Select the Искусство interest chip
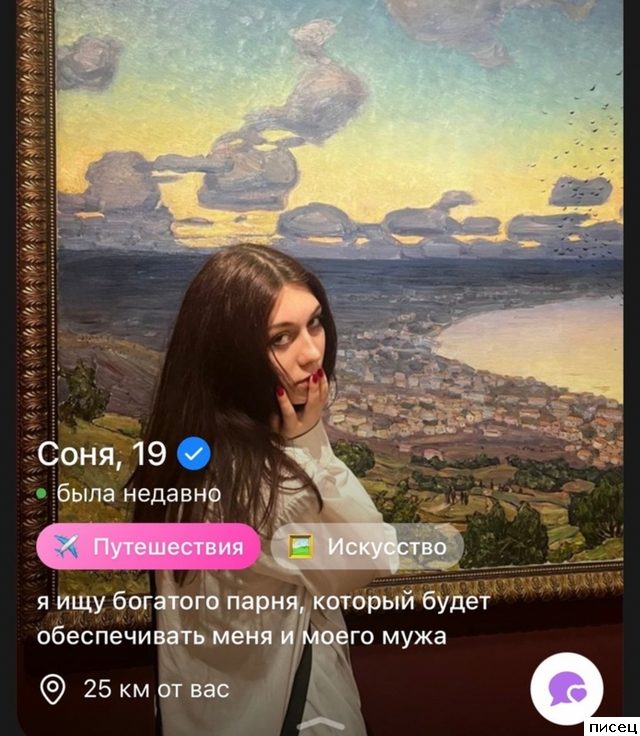 click(367, 547)
